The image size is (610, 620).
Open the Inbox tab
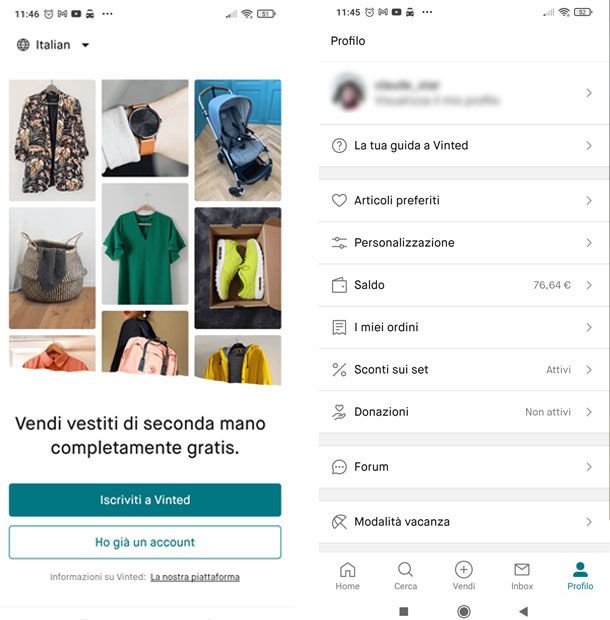(522, 575)
